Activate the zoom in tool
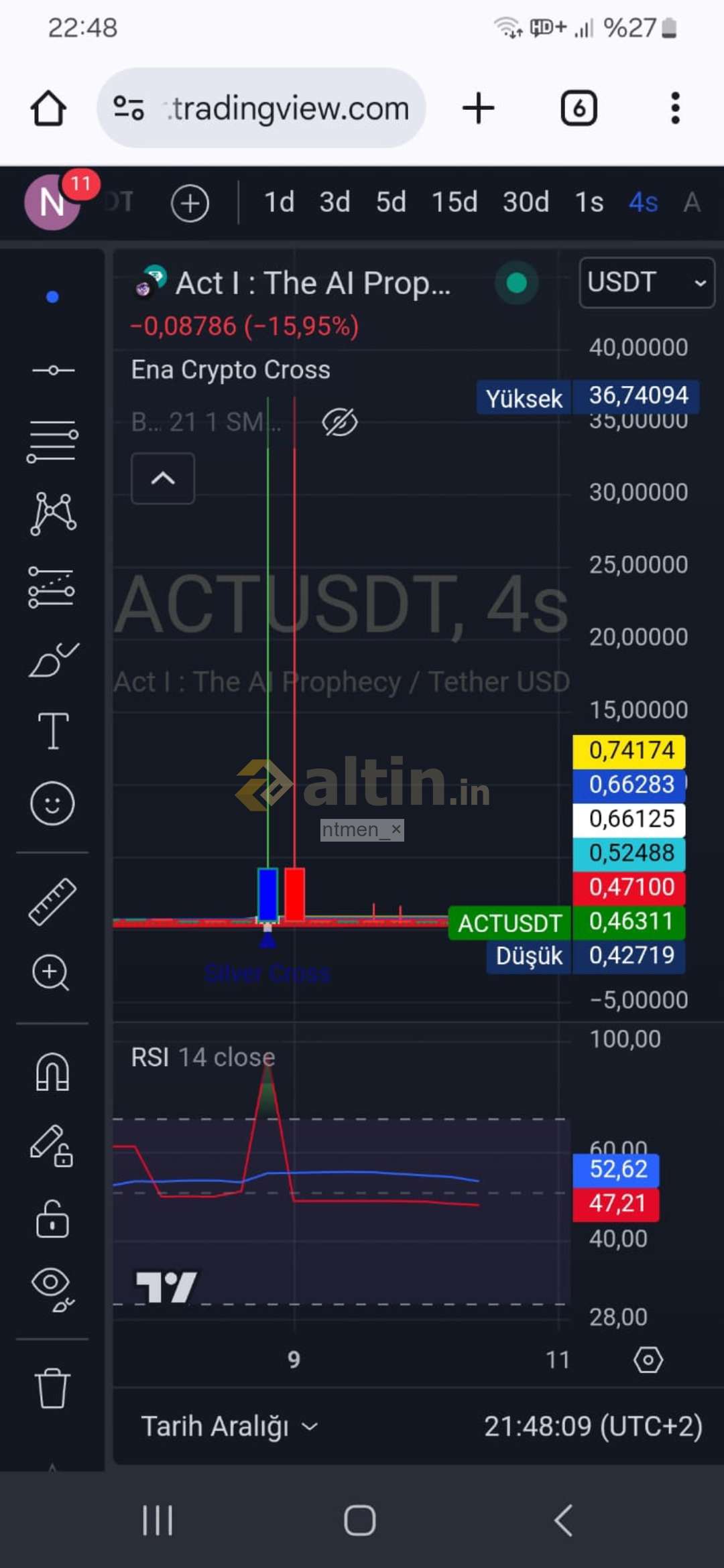This screenshot has height=1568, width=724. click(52, 972)
